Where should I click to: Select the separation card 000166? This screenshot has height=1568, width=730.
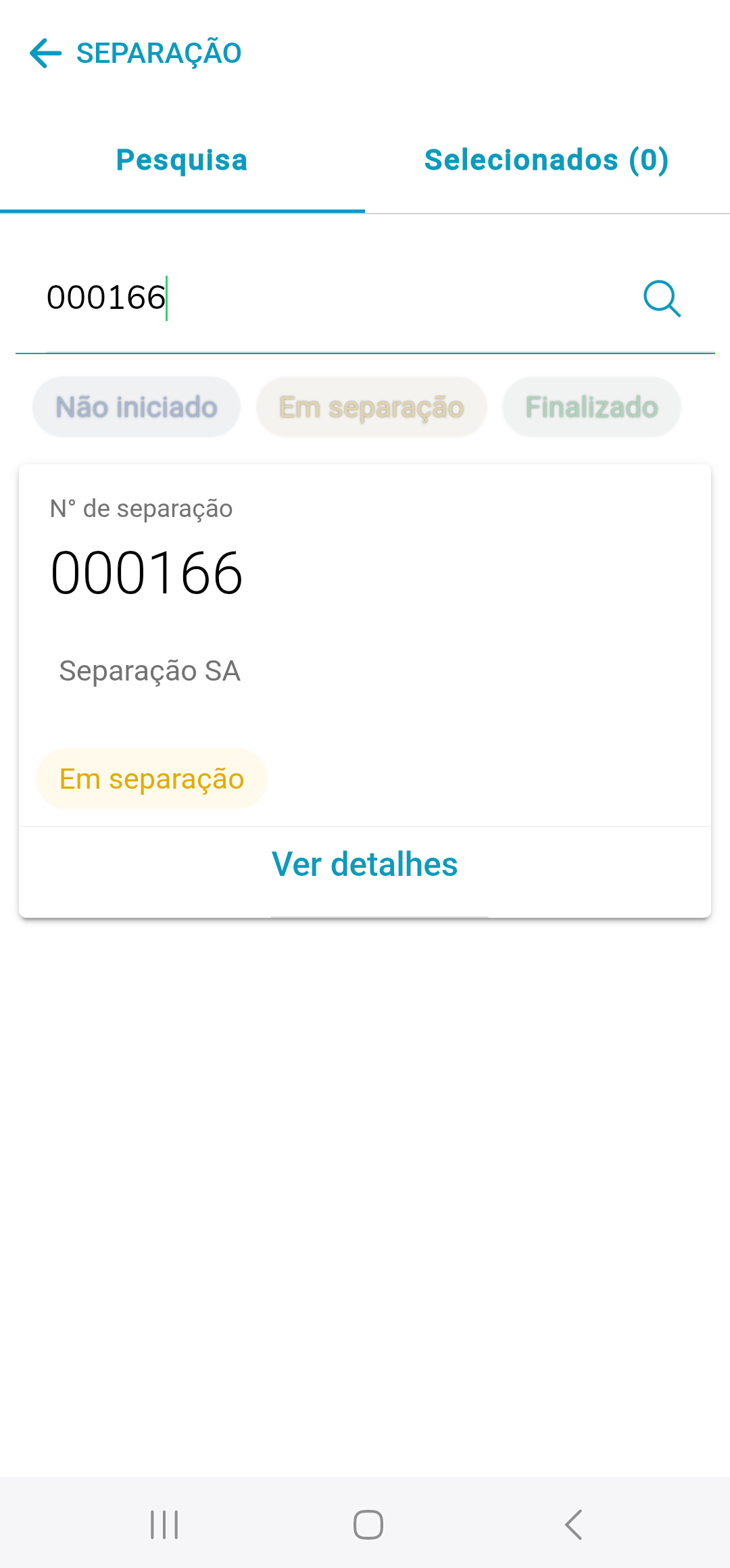click(x=365, y=608)
